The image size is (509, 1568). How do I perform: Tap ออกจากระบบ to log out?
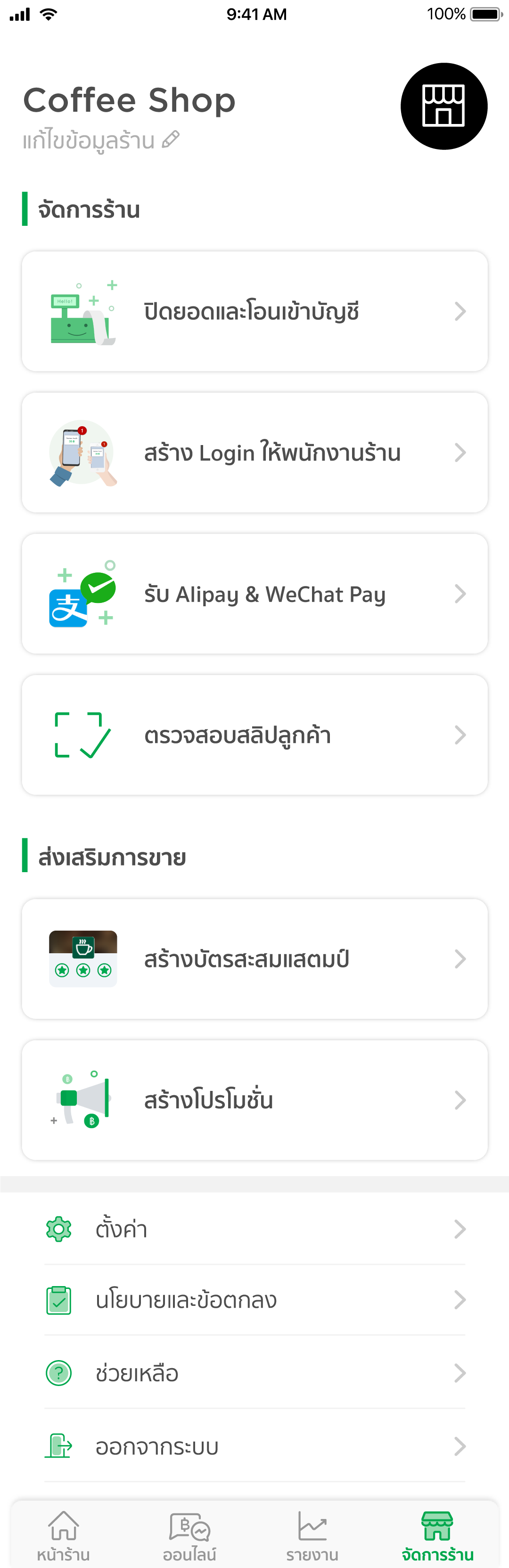[254, 1446]
